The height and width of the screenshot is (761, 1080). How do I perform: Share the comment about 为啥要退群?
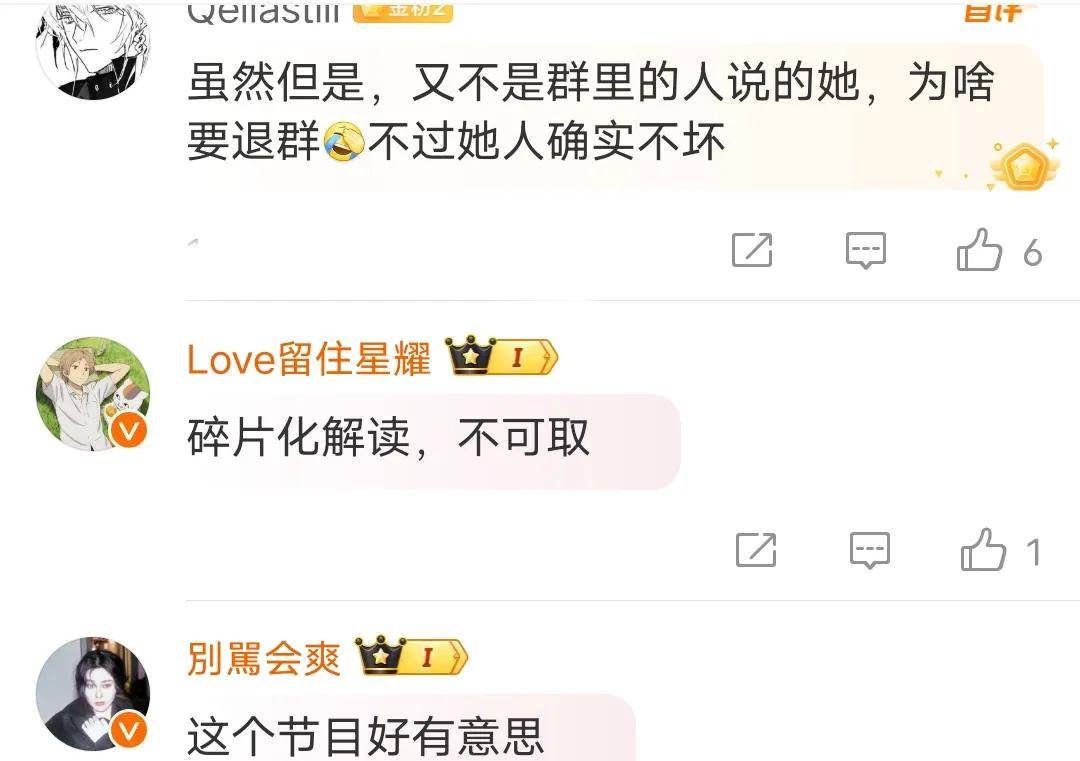click(x=752, y=250)
